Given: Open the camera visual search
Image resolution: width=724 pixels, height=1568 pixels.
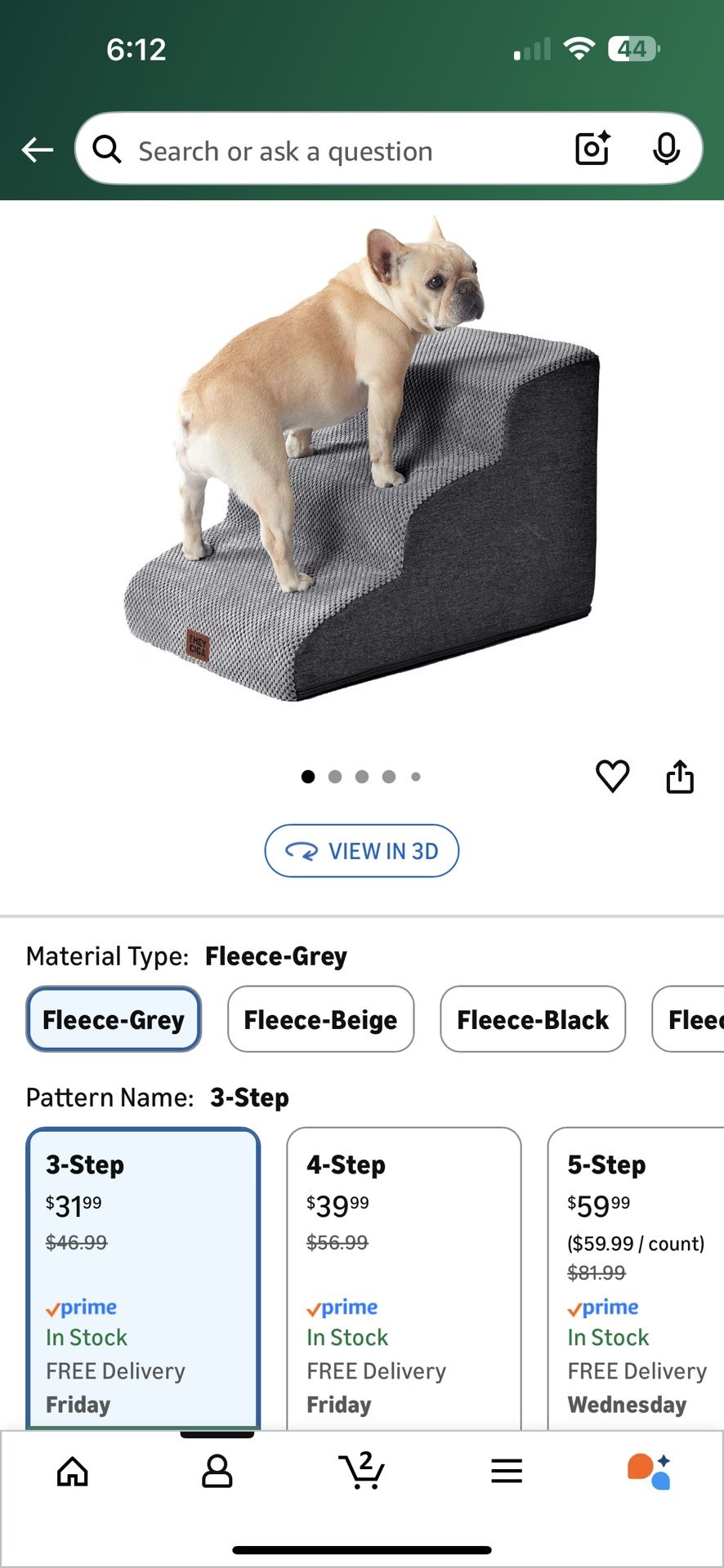Looking at the screenshot, I should [x=592, y=149].
